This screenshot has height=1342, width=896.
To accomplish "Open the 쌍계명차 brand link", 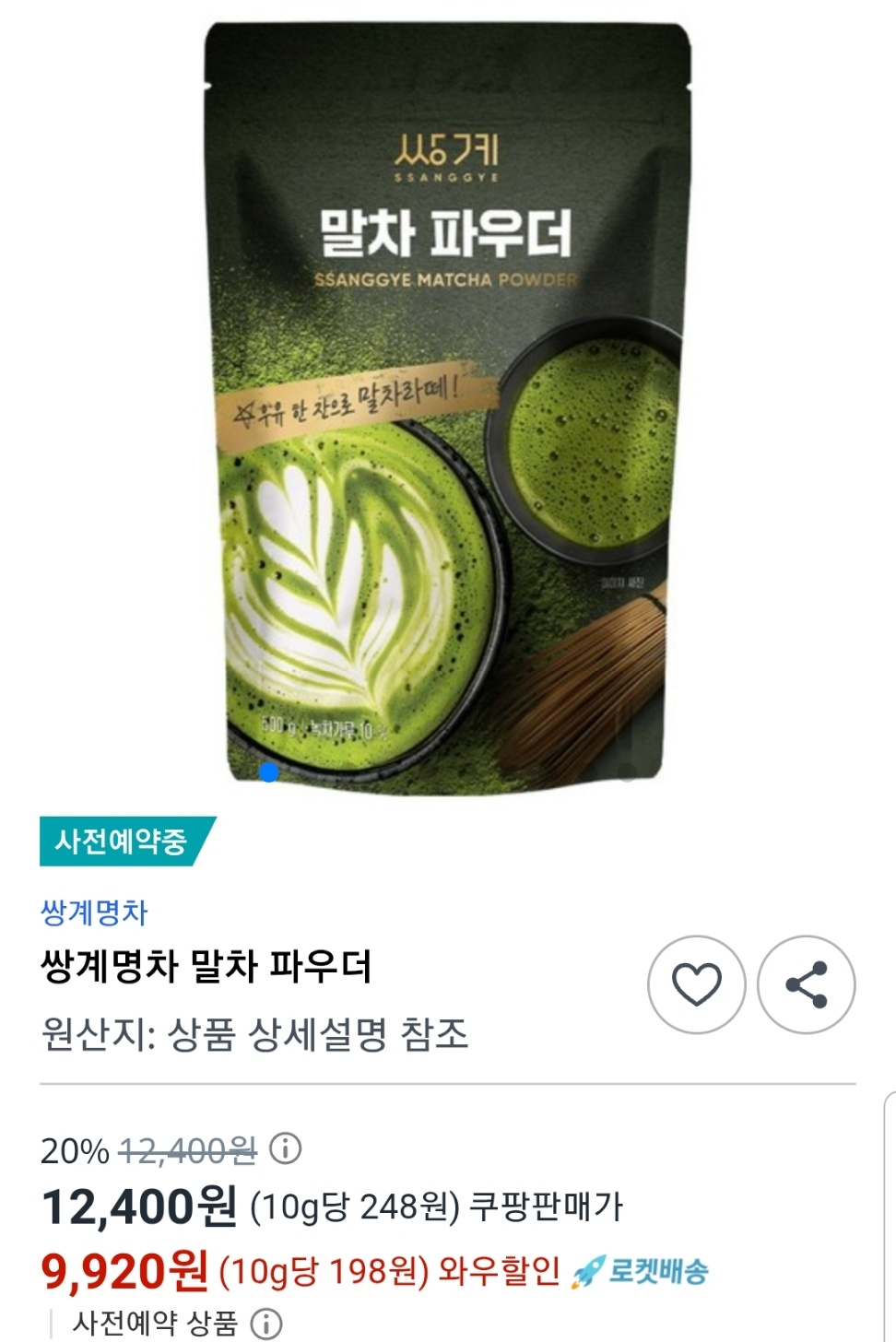I will coord(94,912).
